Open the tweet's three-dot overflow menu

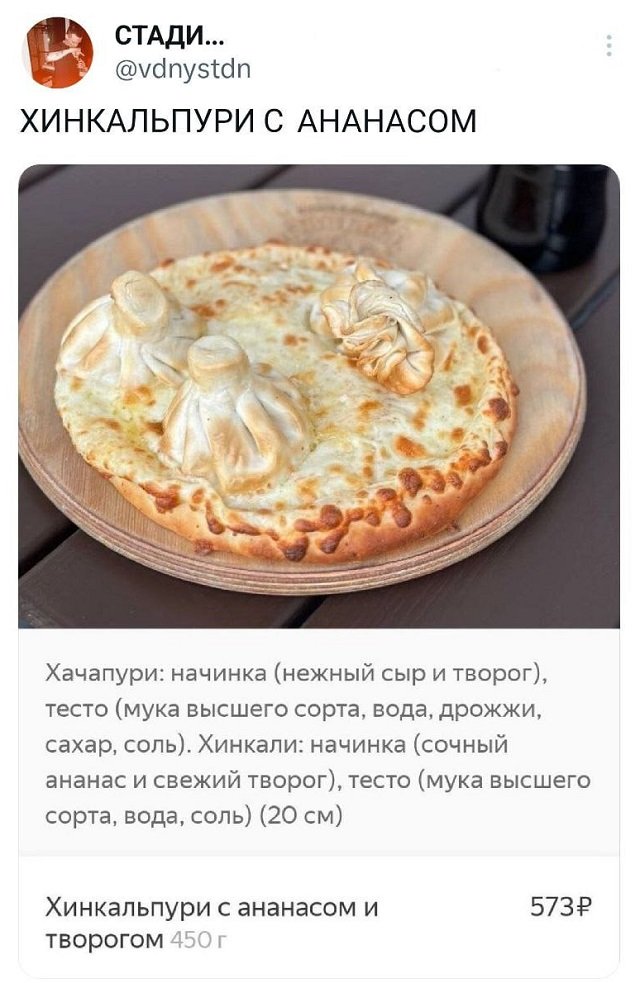click(x=609, y=46)
